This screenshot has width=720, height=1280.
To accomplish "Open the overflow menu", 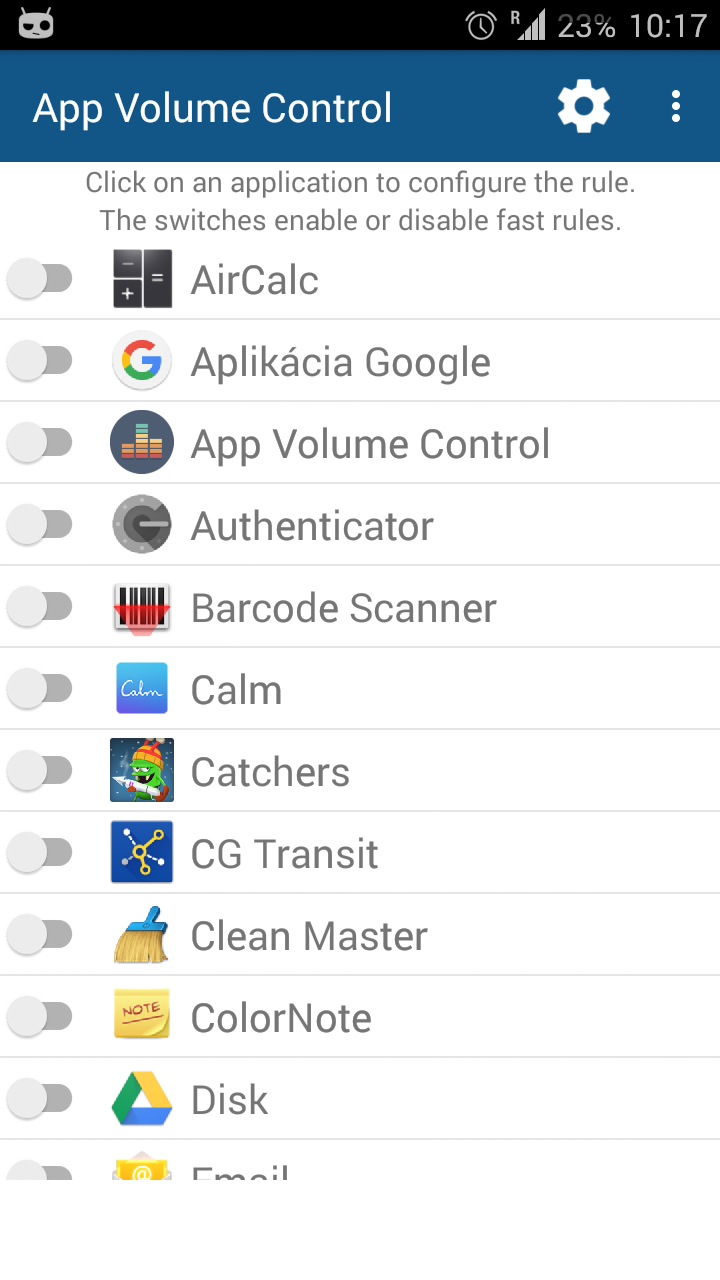I will [677, 107].
